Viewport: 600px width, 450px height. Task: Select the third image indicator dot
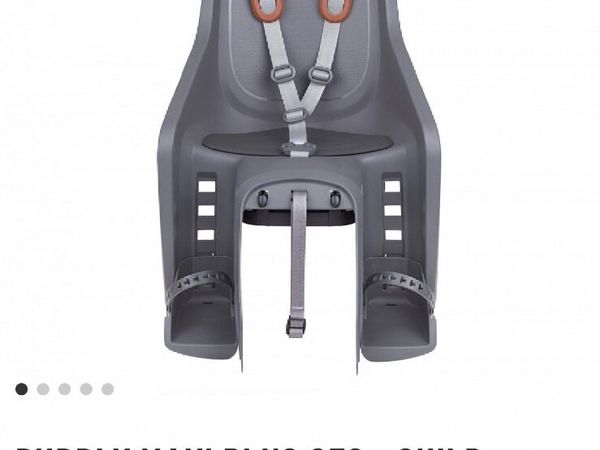pyautogui.click(x=64, y=389)
